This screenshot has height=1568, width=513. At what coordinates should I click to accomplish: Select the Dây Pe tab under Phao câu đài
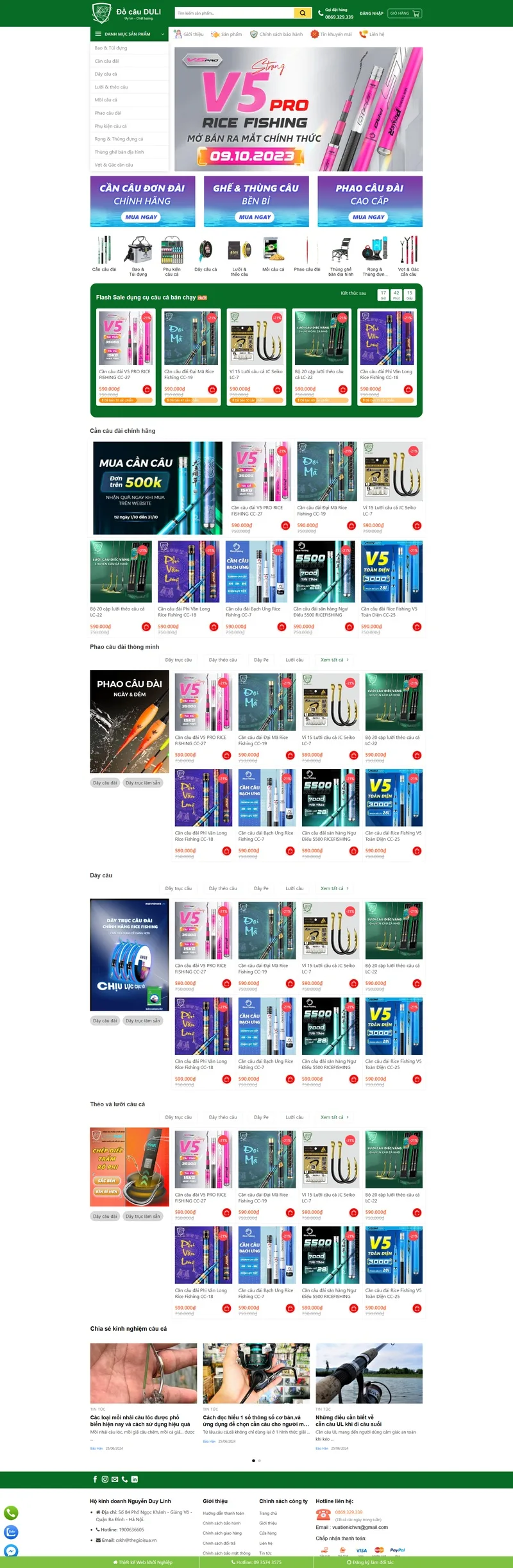coord(261,660)
